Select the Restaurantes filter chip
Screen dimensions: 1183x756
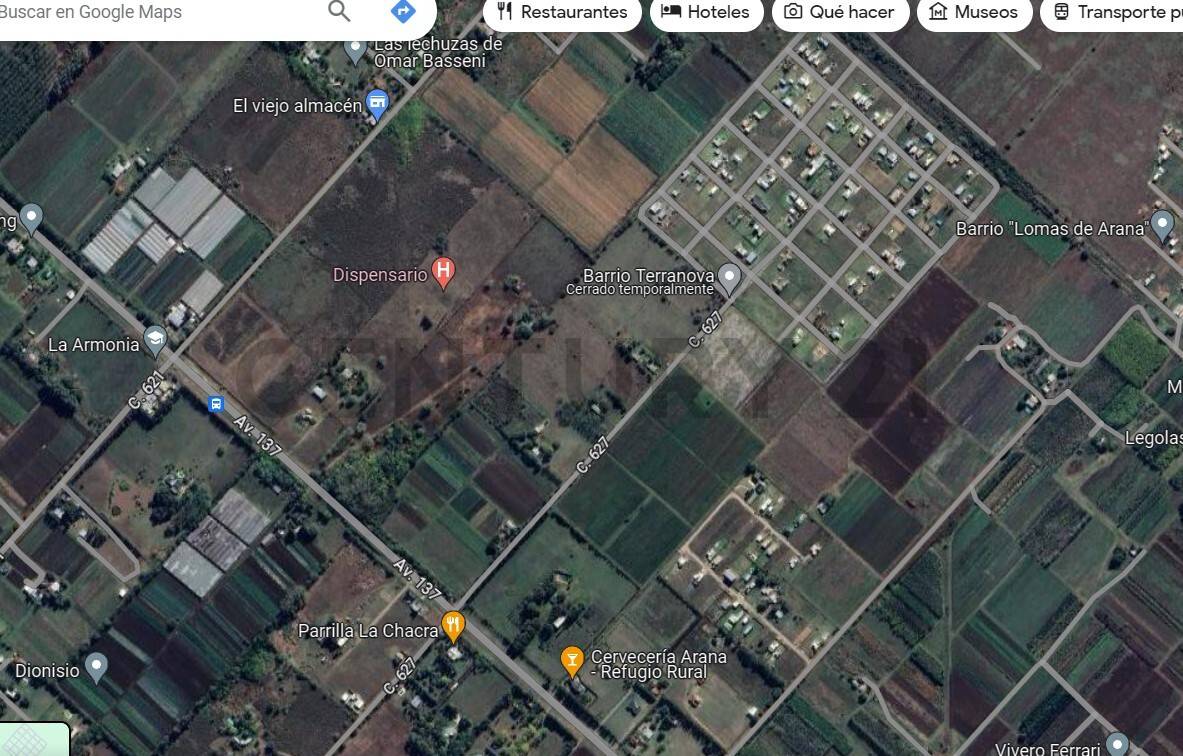pyautogui.click(x=562, y=12)
